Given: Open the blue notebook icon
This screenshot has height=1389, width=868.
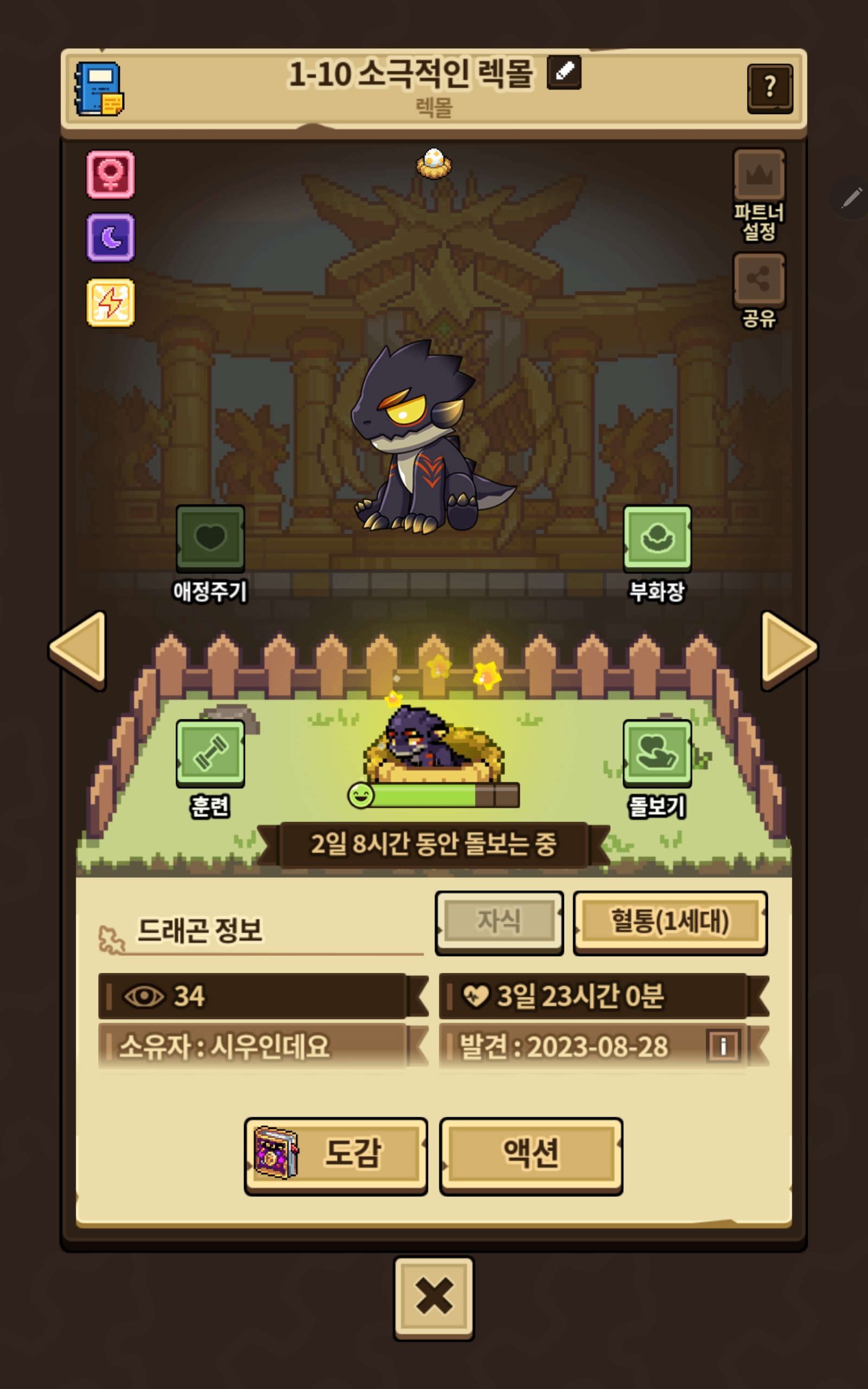Looking at the screenshot, I should (99, 89).
